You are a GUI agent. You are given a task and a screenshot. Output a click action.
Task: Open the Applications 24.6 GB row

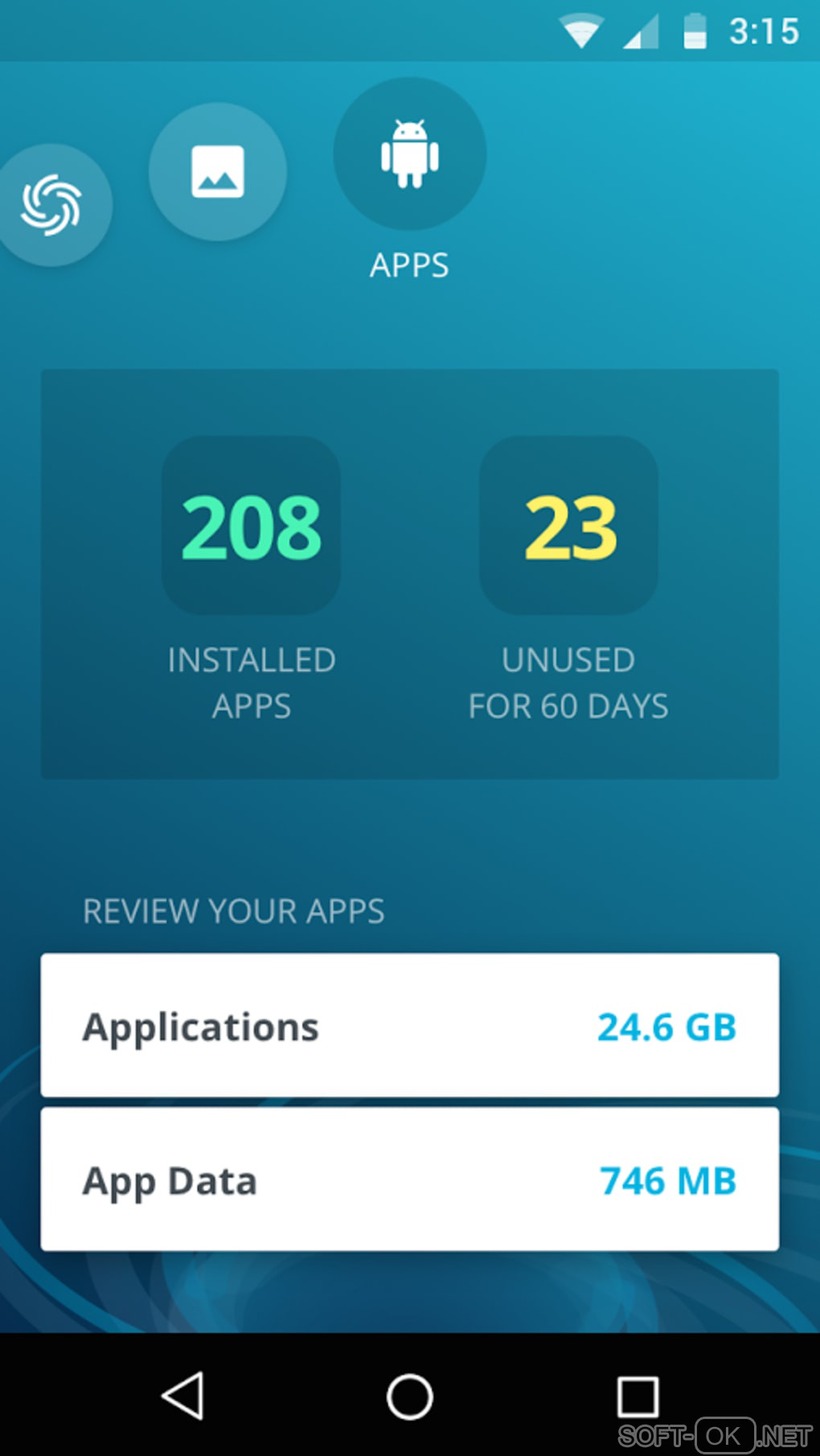(409, 1025)
